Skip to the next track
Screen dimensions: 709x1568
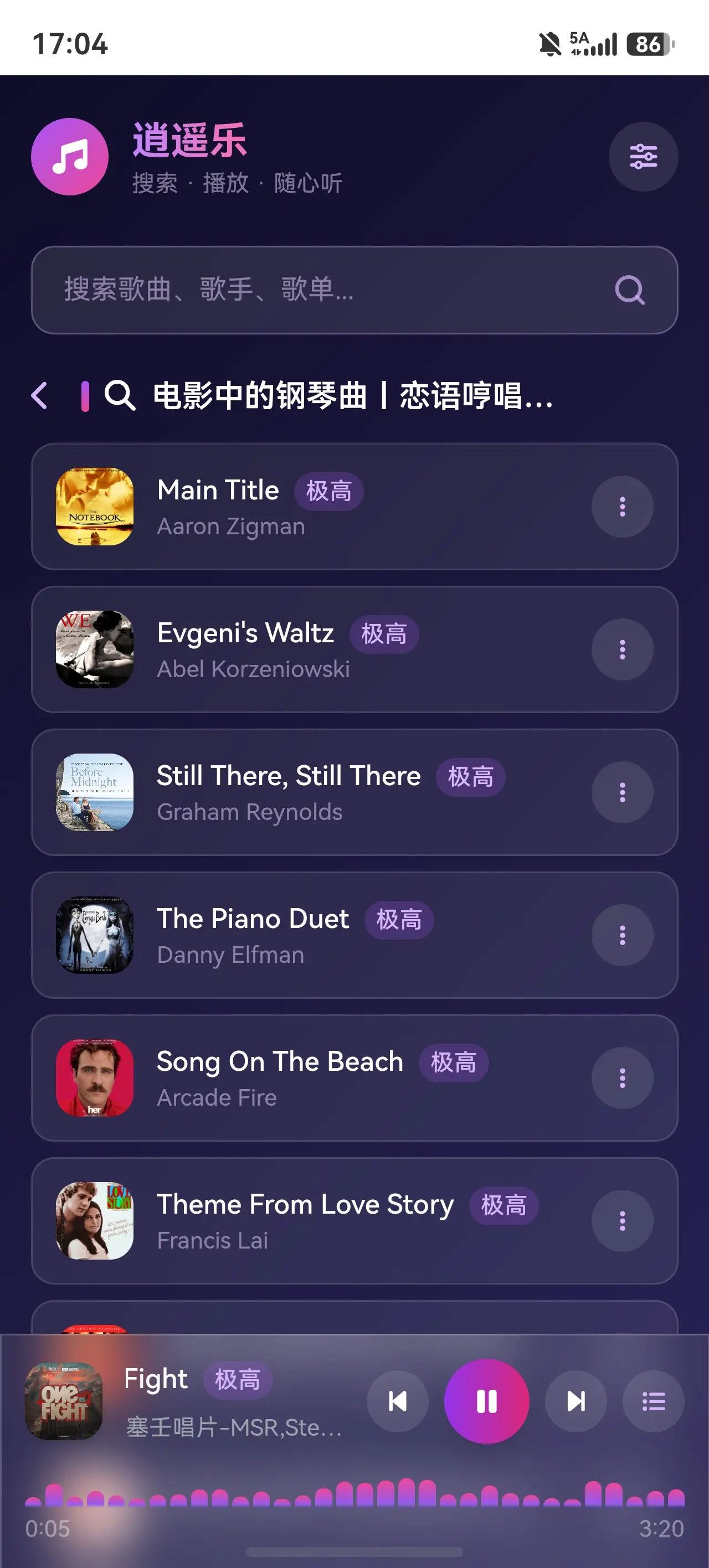pos(576,1401)
